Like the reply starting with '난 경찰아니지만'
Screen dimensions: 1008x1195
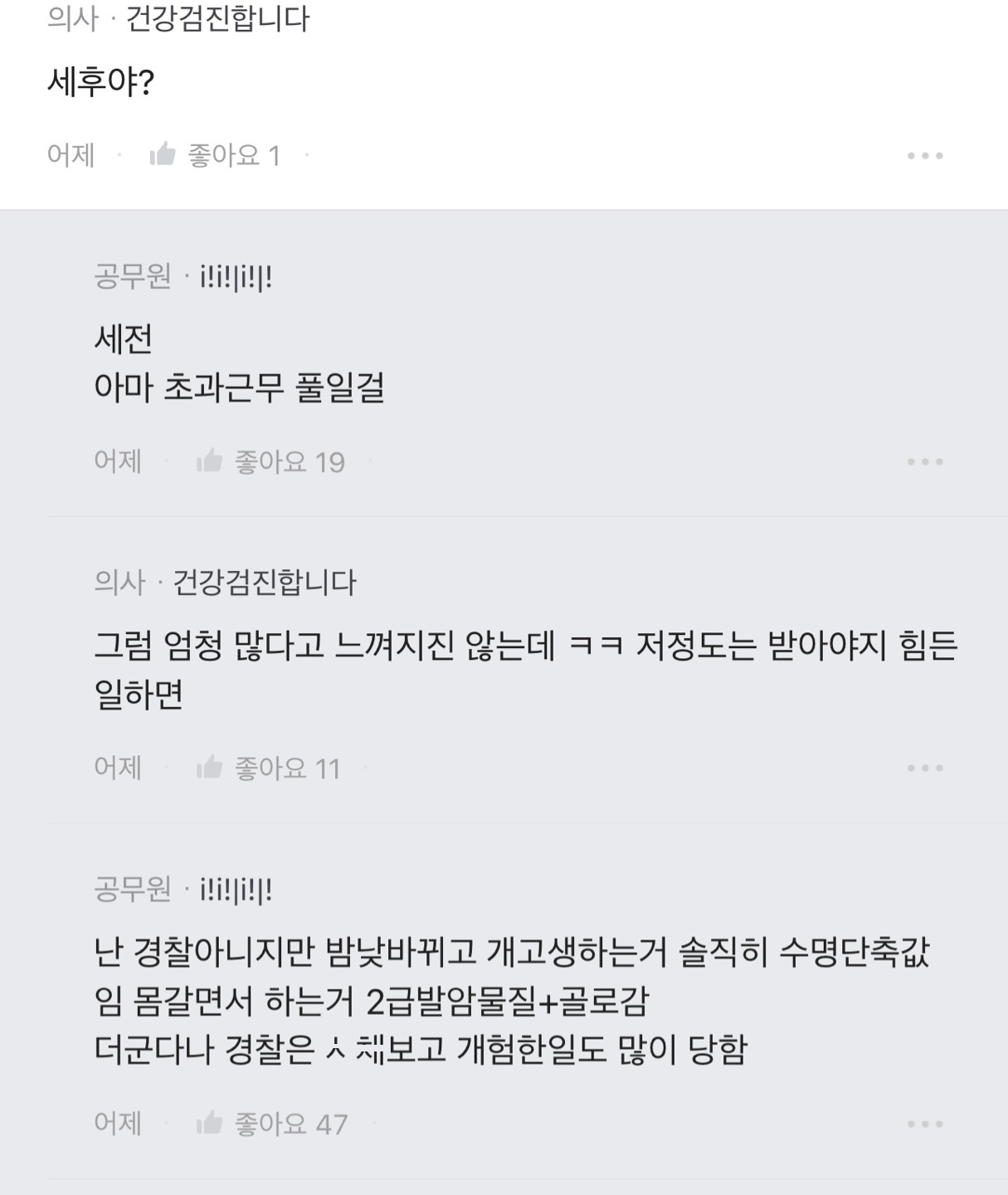(x=210, y=1124)
